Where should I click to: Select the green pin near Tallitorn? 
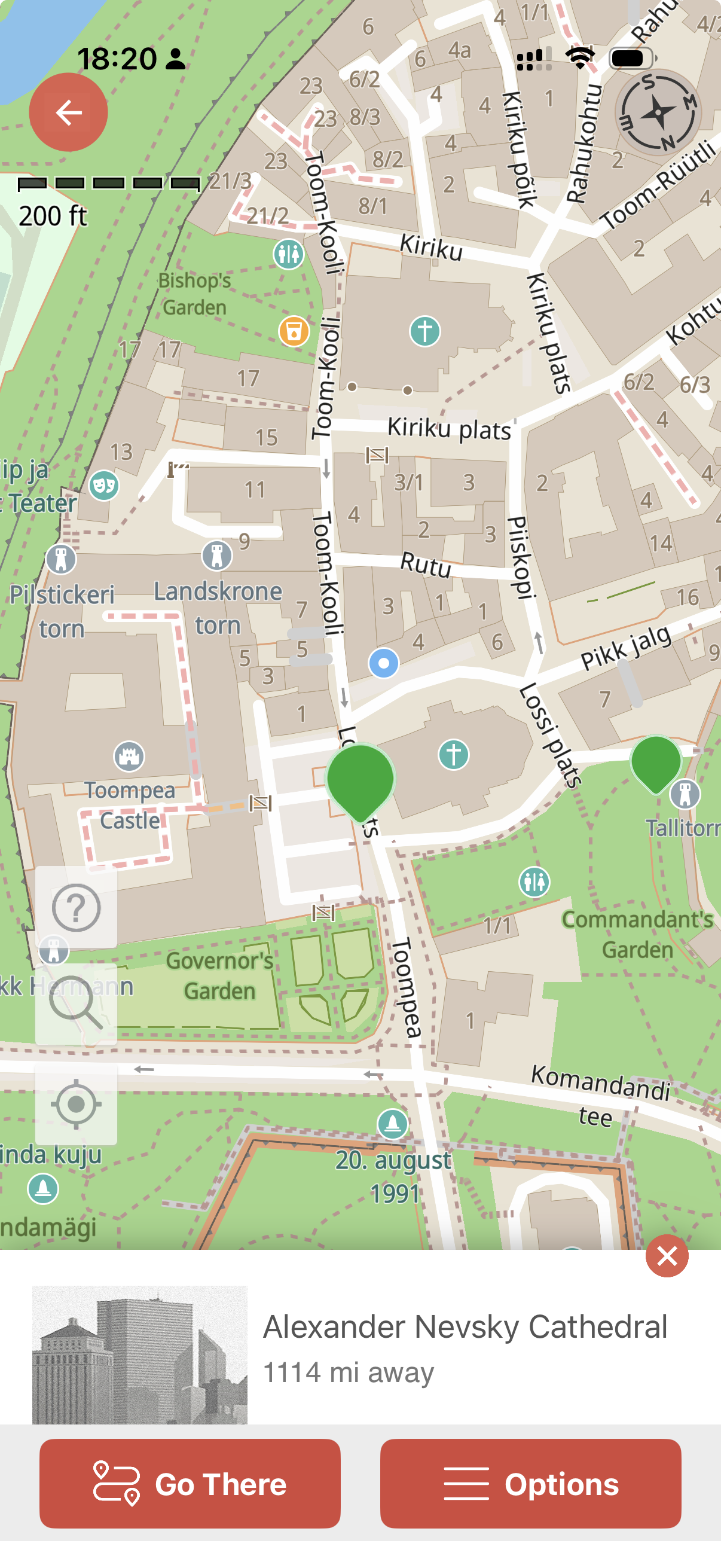point(655,762)
